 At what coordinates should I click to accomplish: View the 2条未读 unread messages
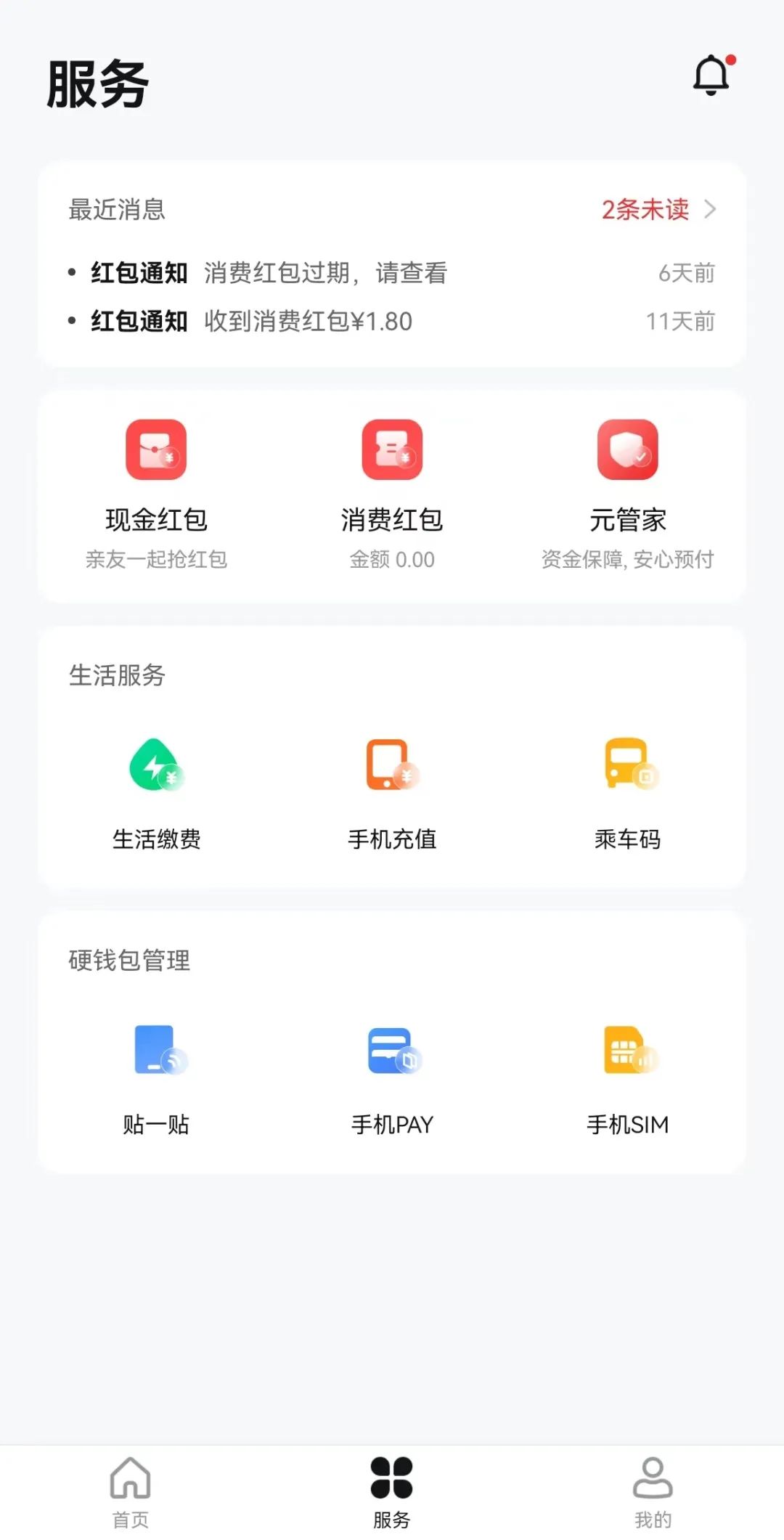[658, 210]
